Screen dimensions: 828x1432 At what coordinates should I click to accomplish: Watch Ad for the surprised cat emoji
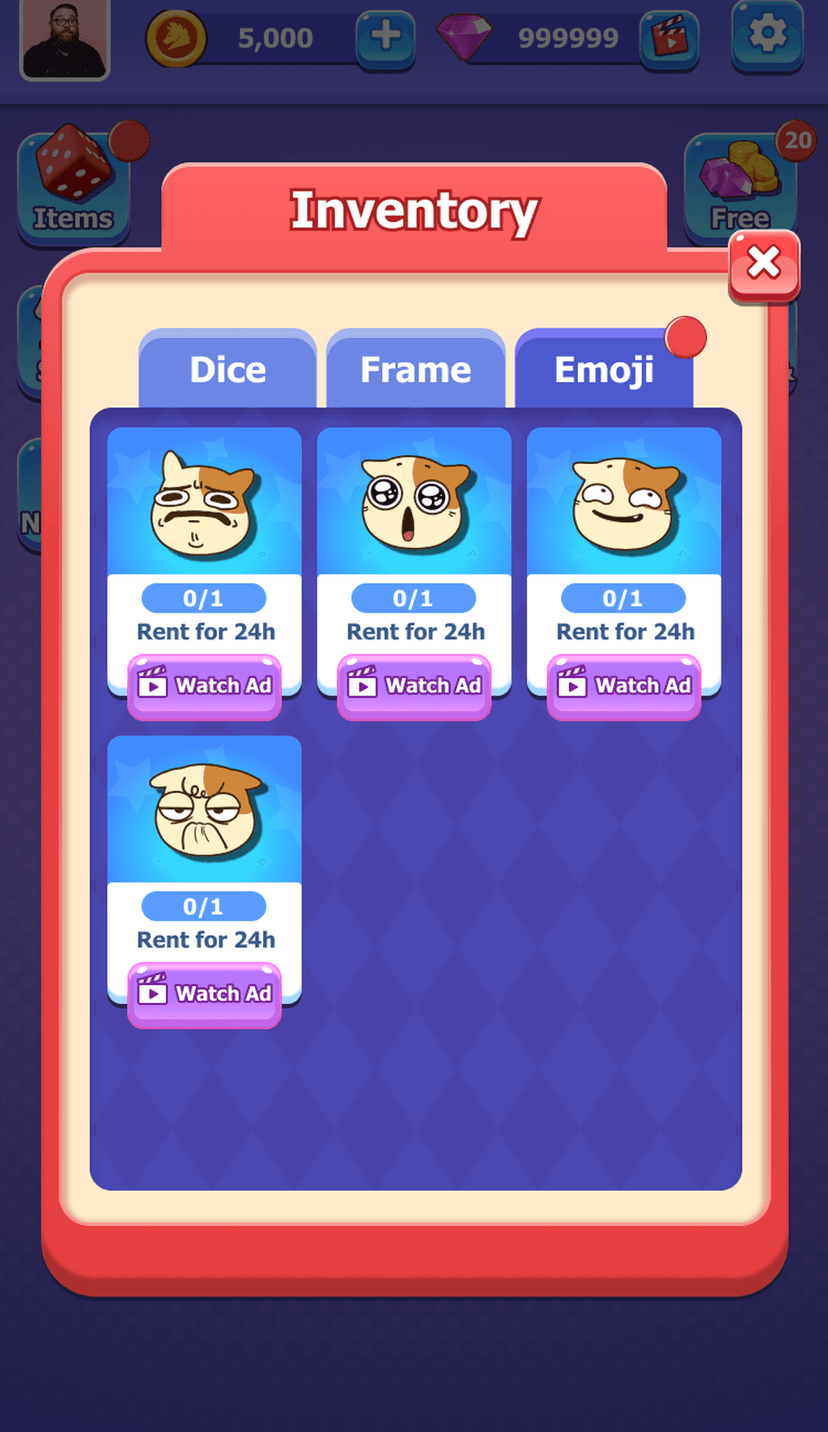(414, 686)
